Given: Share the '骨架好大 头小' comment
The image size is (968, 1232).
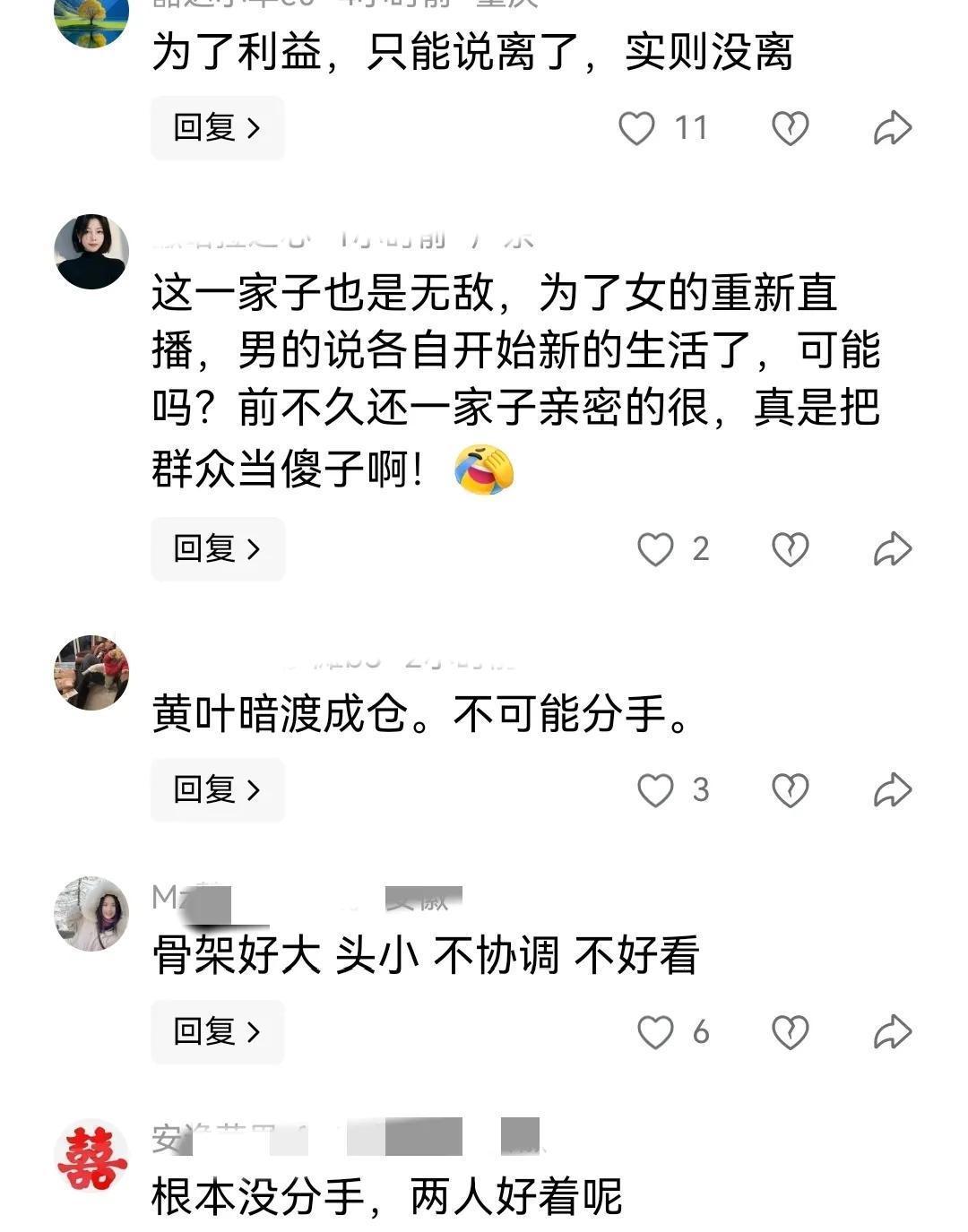Looking at the screenshot, I should [x=893, y=1032].
